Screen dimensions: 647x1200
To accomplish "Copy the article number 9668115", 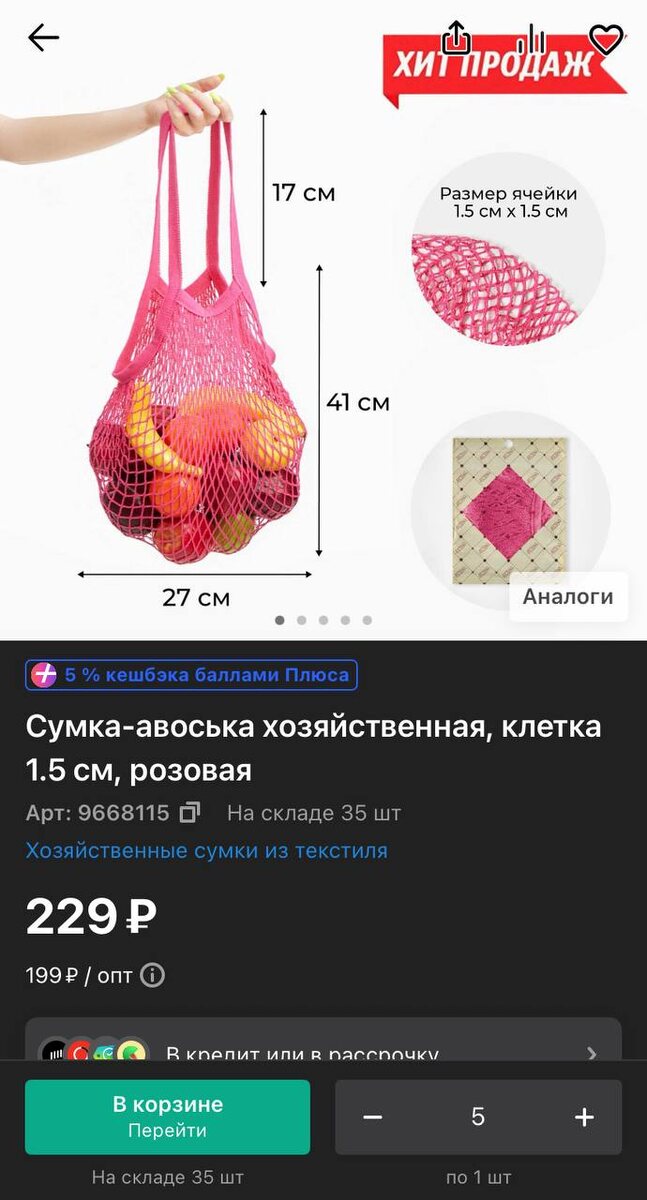I will [x=190, y=813].
